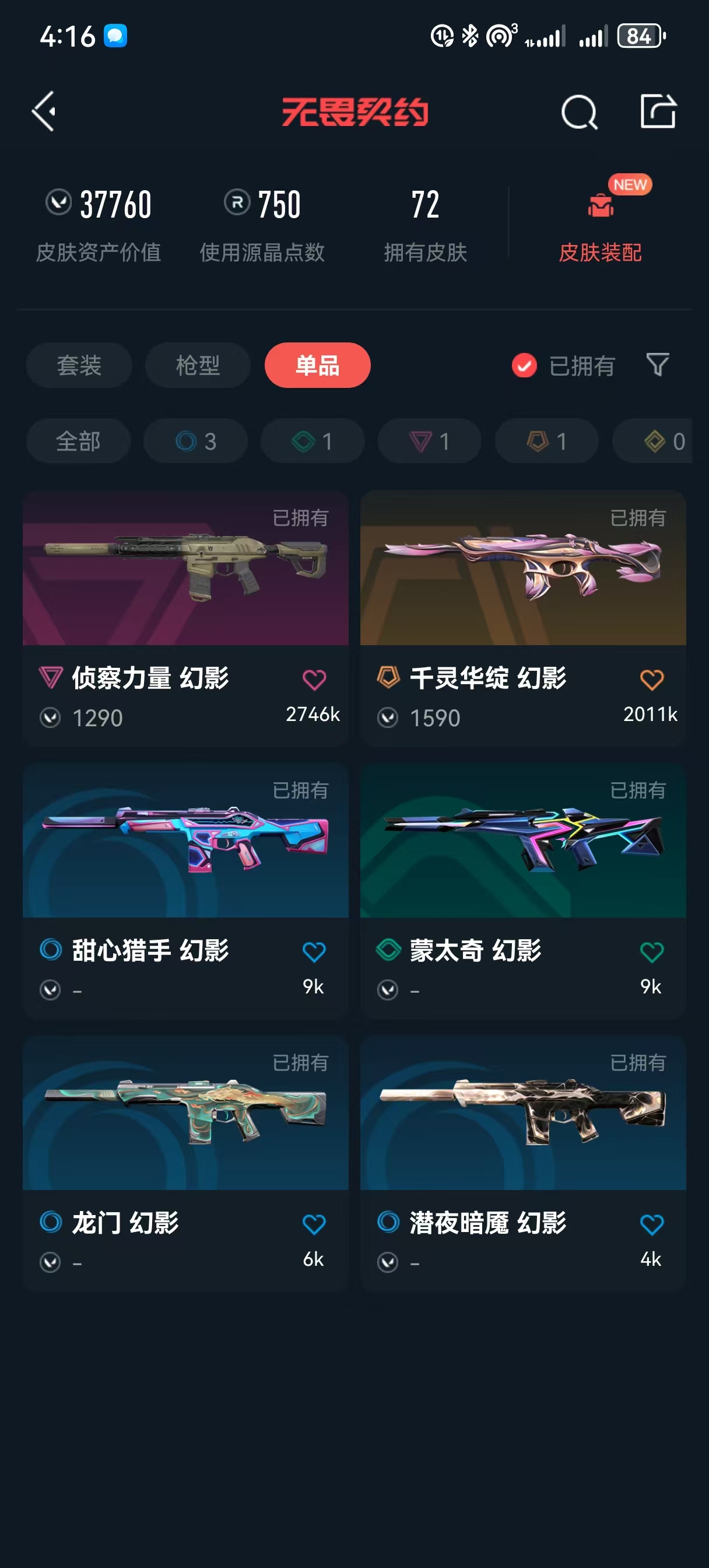This screenshot has height=1568, width=709.
Task: Filter by the blue circle tier chip
Action: [195, 442]
